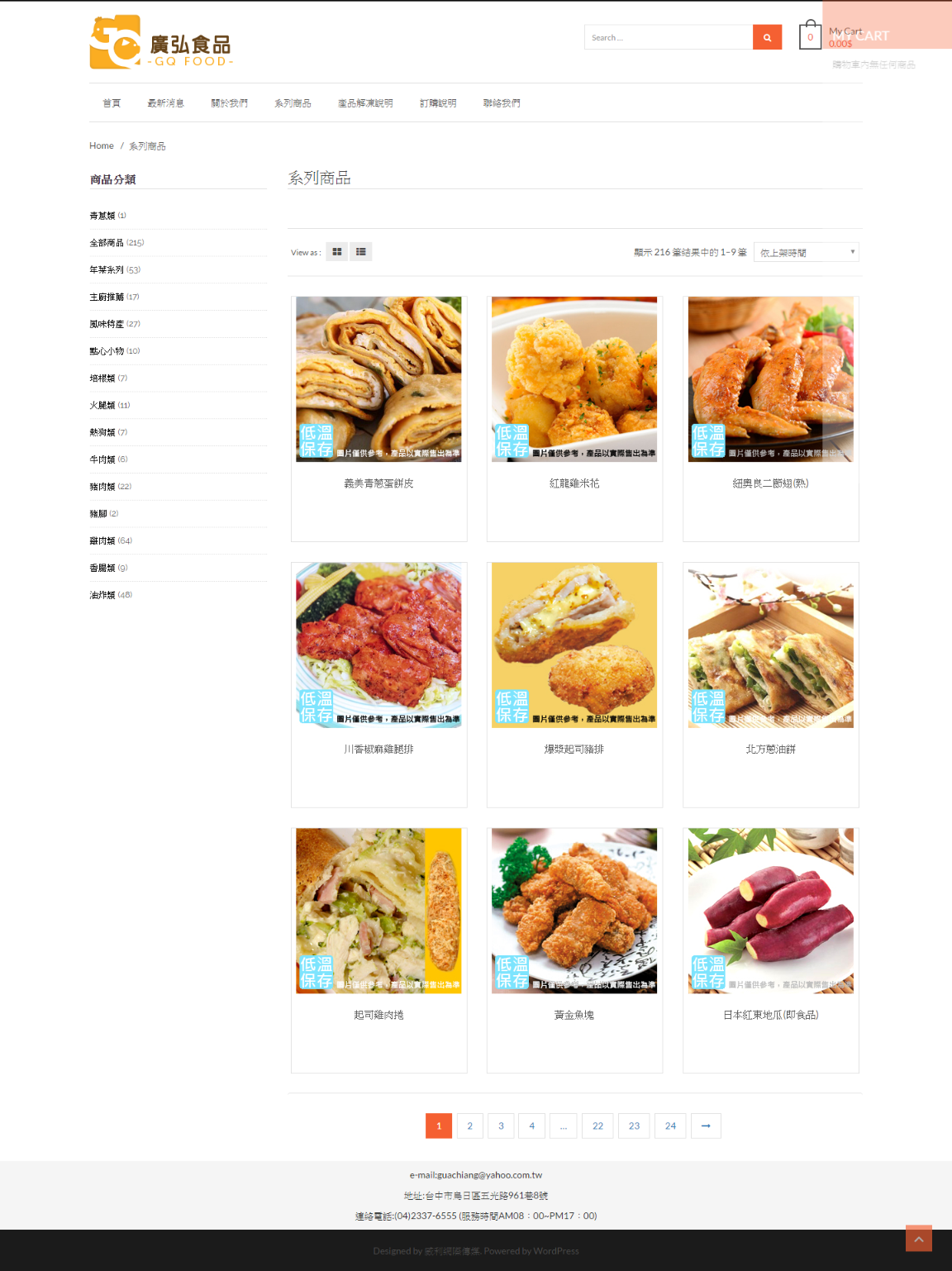Screen dimensions: 952x1271
Task: Go to 聯絡我們 in the top menu
Action: pos(502,103)
